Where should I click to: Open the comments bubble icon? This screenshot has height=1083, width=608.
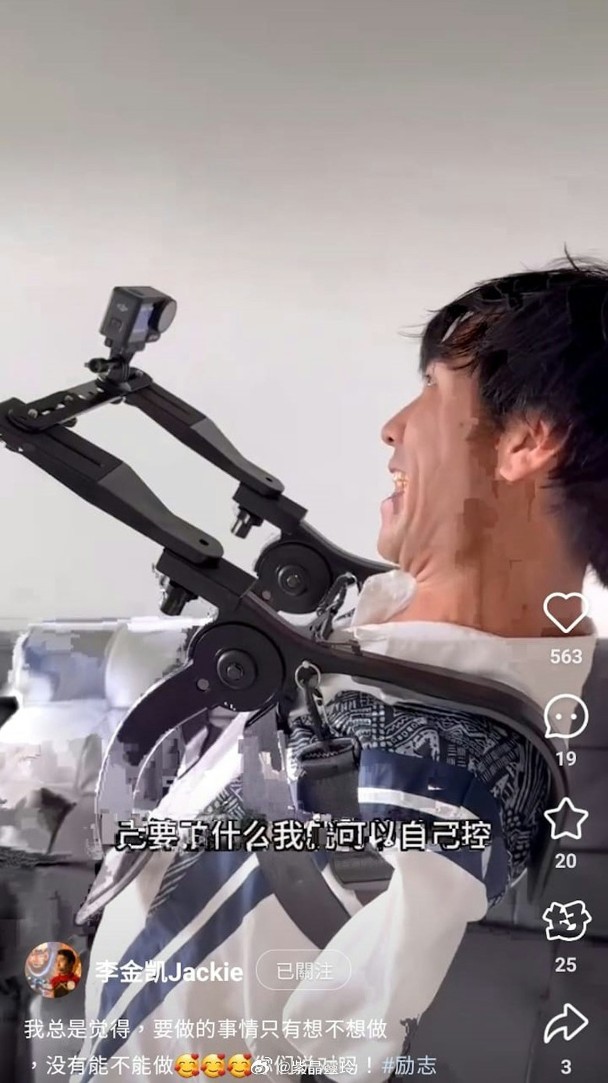tap(565, 716)
